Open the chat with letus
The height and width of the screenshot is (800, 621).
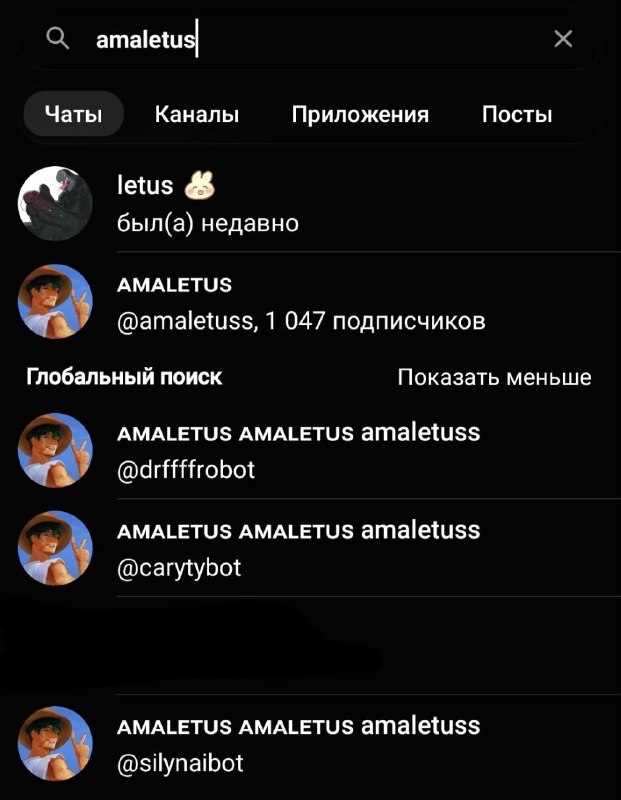pos(310,203)
